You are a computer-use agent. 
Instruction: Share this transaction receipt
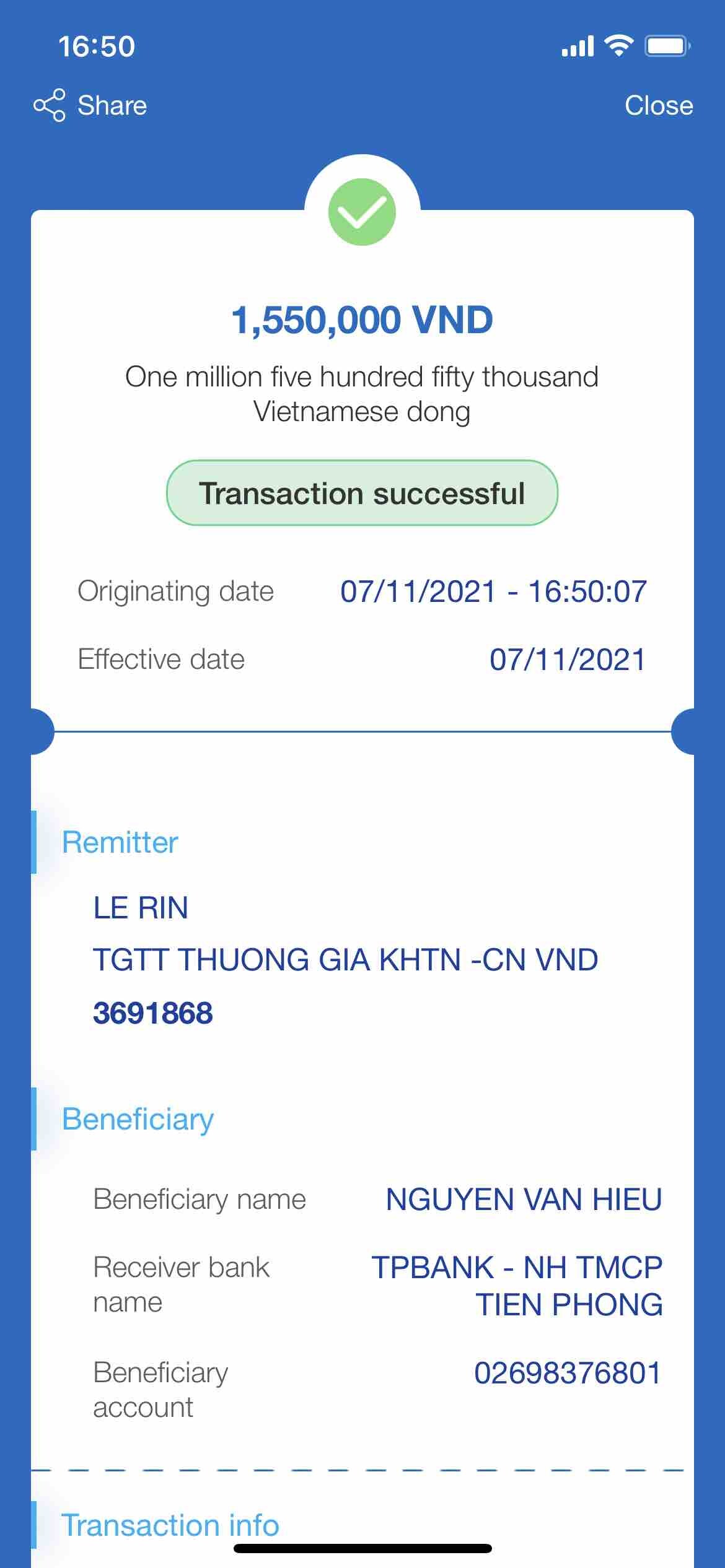(90, 105)
